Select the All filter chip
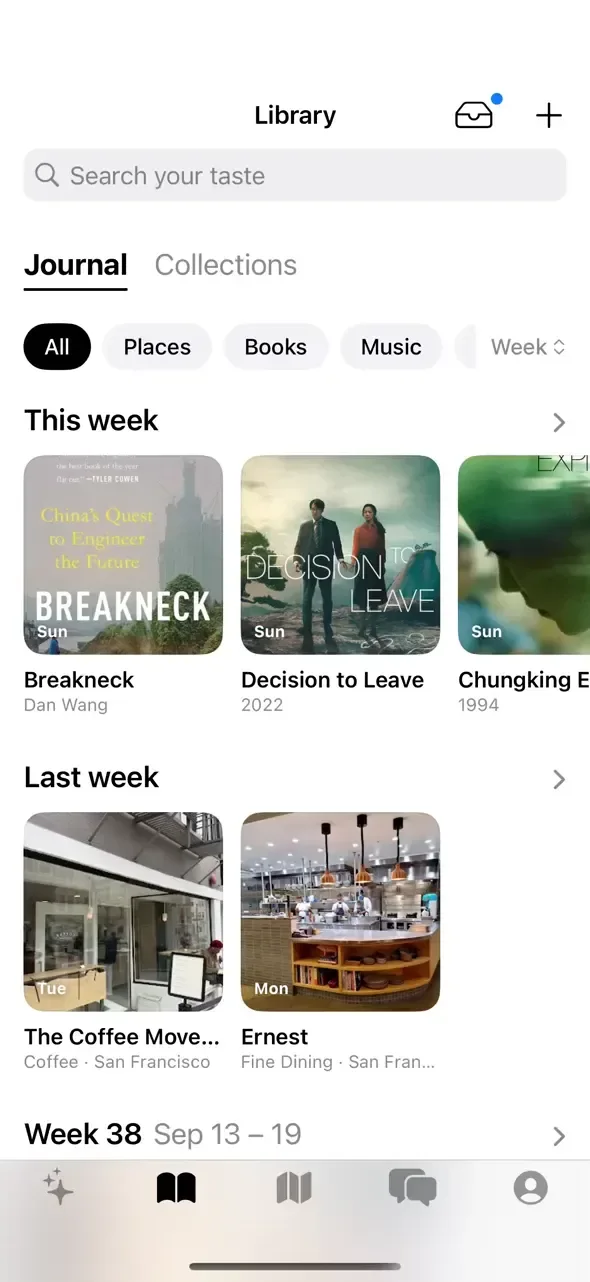 click(57, 347)
